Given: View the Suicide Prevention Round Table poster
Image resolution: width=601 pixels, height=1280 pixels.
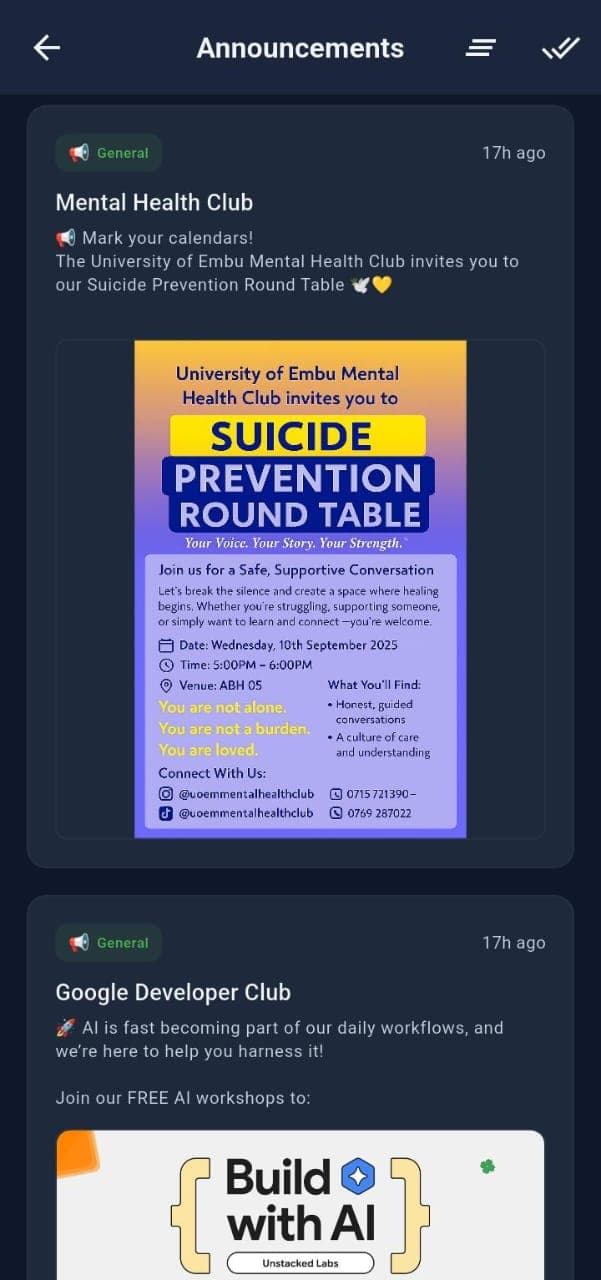Looking at the screenshot, I should point(300,589).
